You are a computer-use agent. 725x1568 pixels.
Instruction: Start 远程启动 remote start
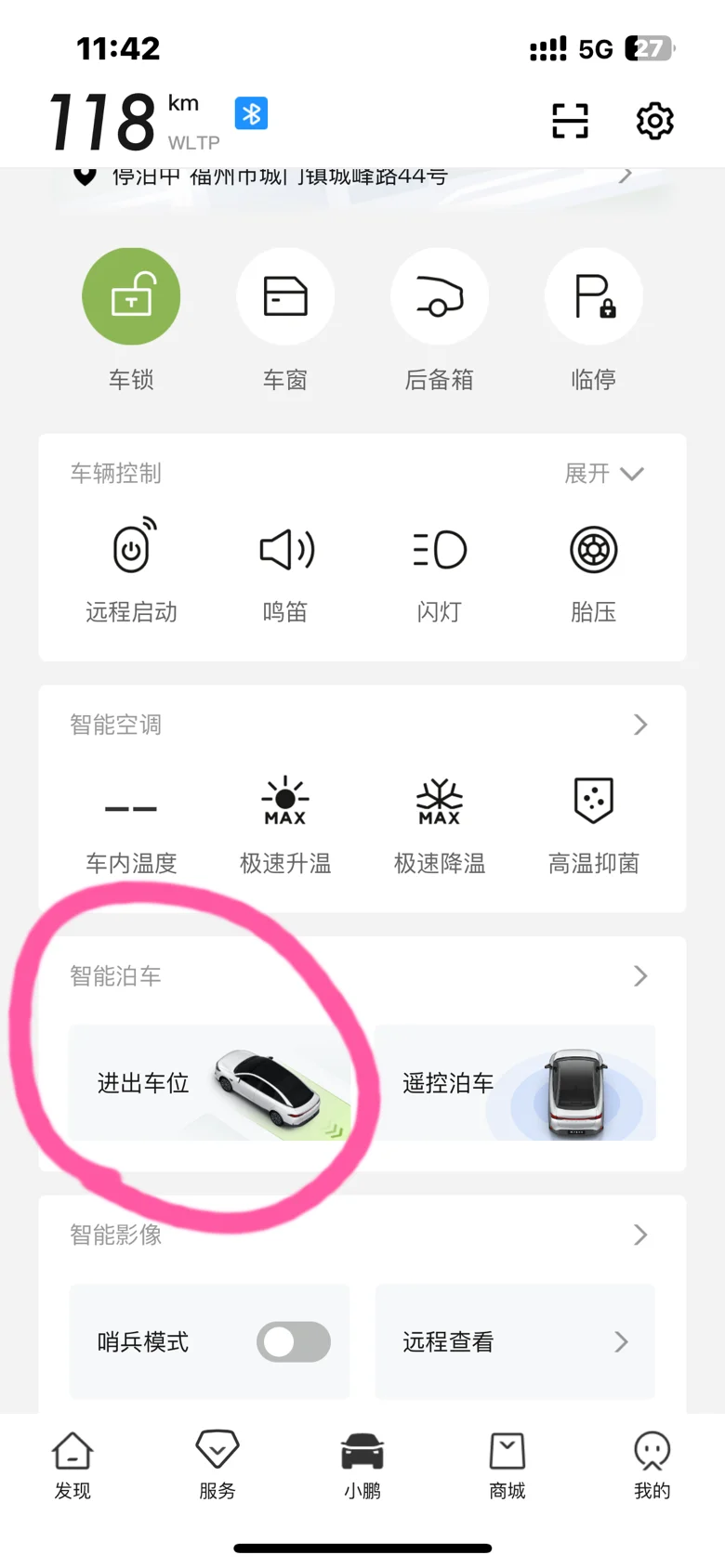tap(131, 550)
